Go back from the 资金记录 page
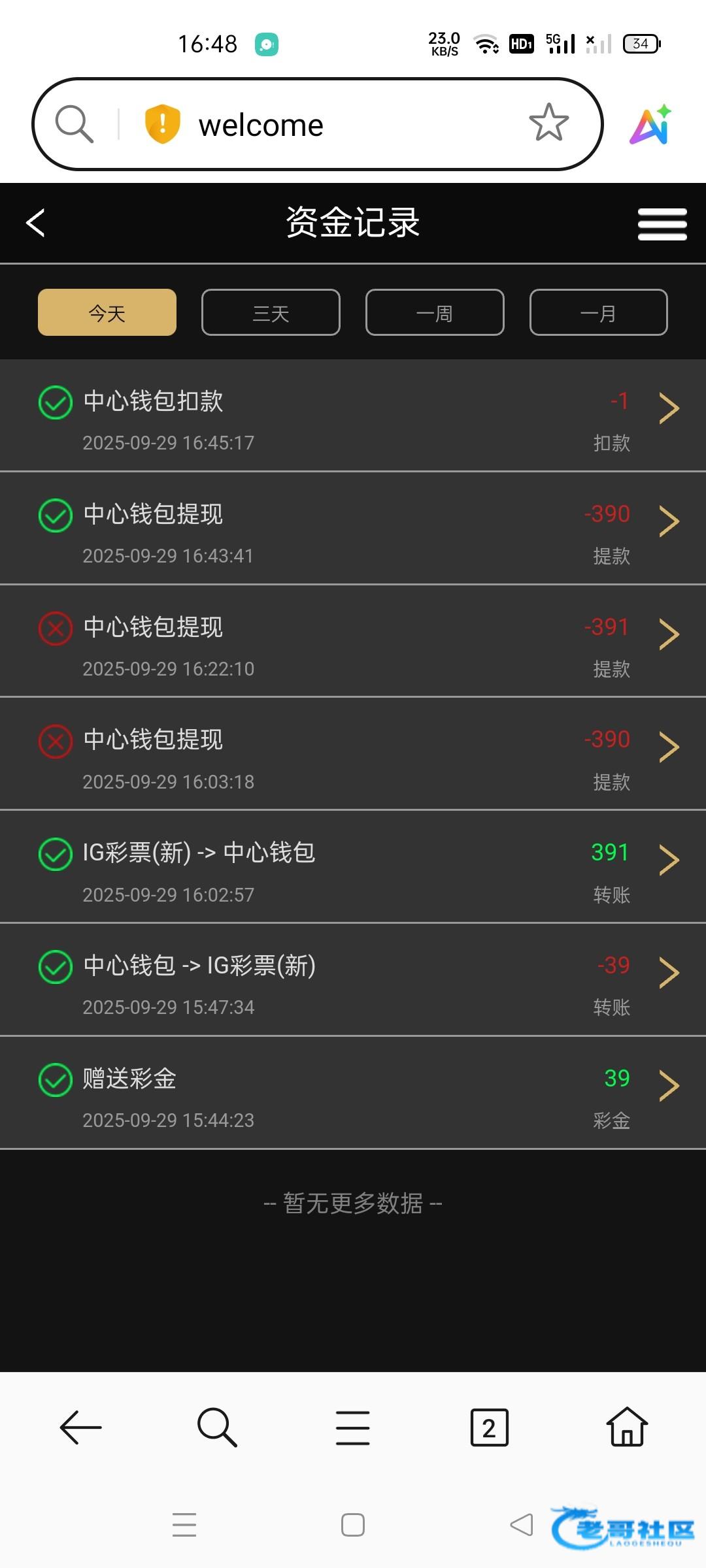Image resolution: width=706 pixels, height=1568 pixels. coord(35,223)
